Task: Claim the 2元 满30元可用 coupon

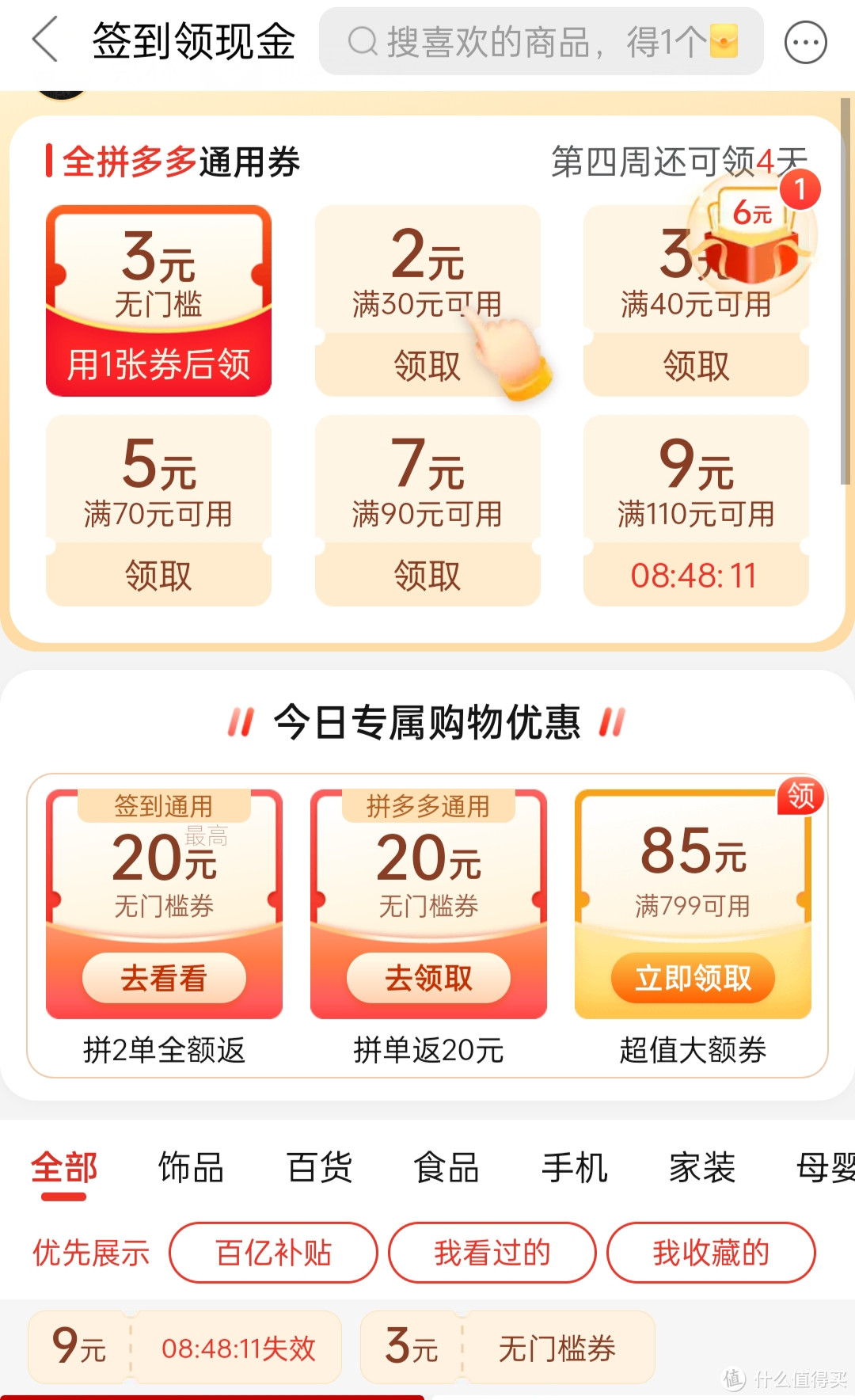Action: point(427,365)
